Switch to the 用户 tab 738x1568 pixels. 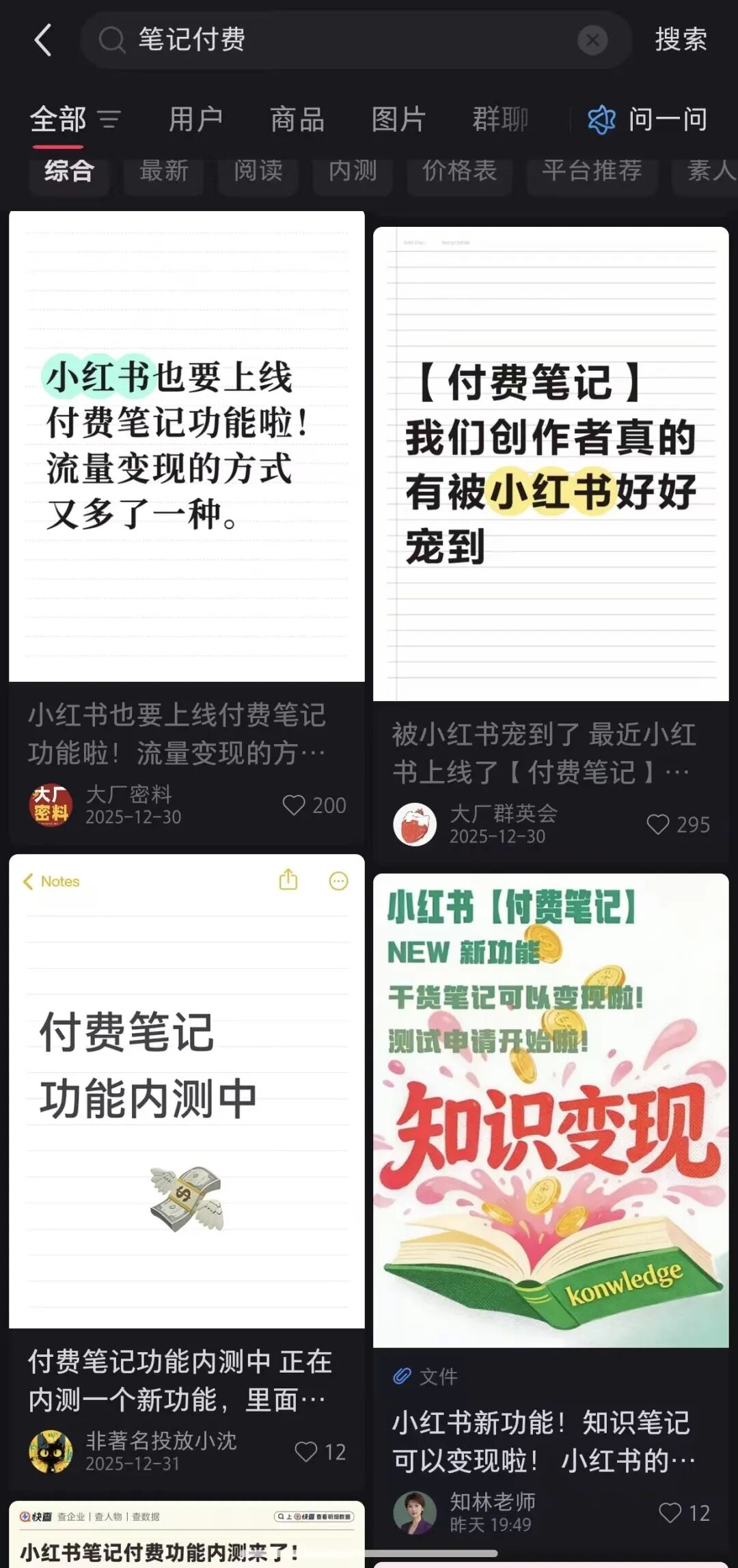(x=195, y=120)
